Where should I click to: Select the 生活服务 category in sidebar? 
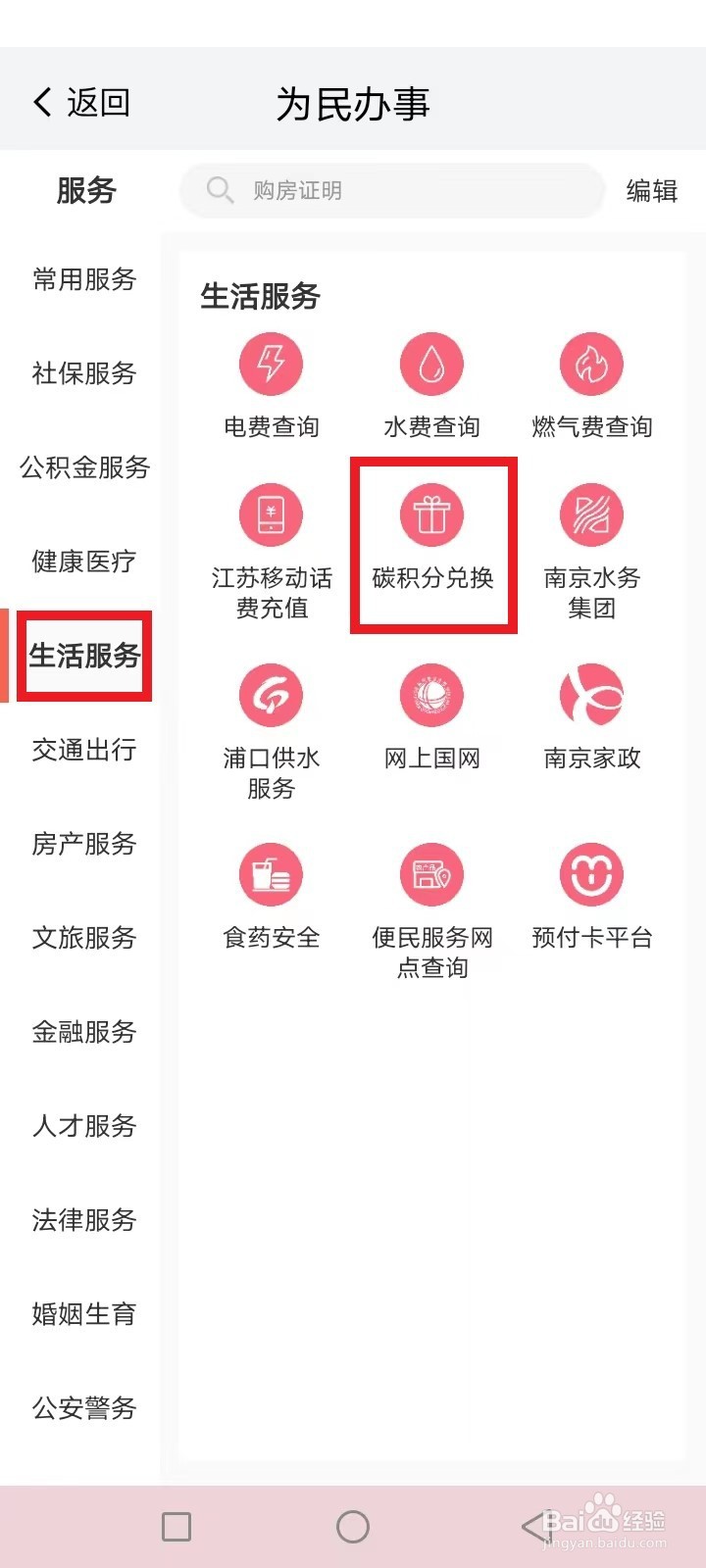[84, 657]
